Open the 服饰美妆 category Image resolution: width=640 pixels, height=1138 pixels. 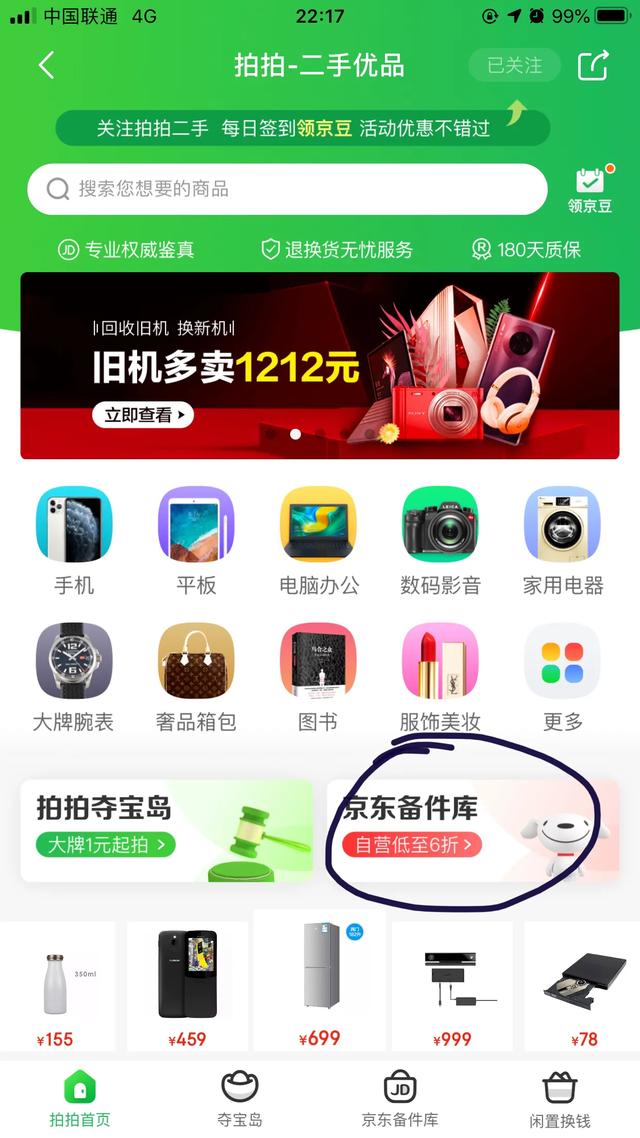point(440,676)
